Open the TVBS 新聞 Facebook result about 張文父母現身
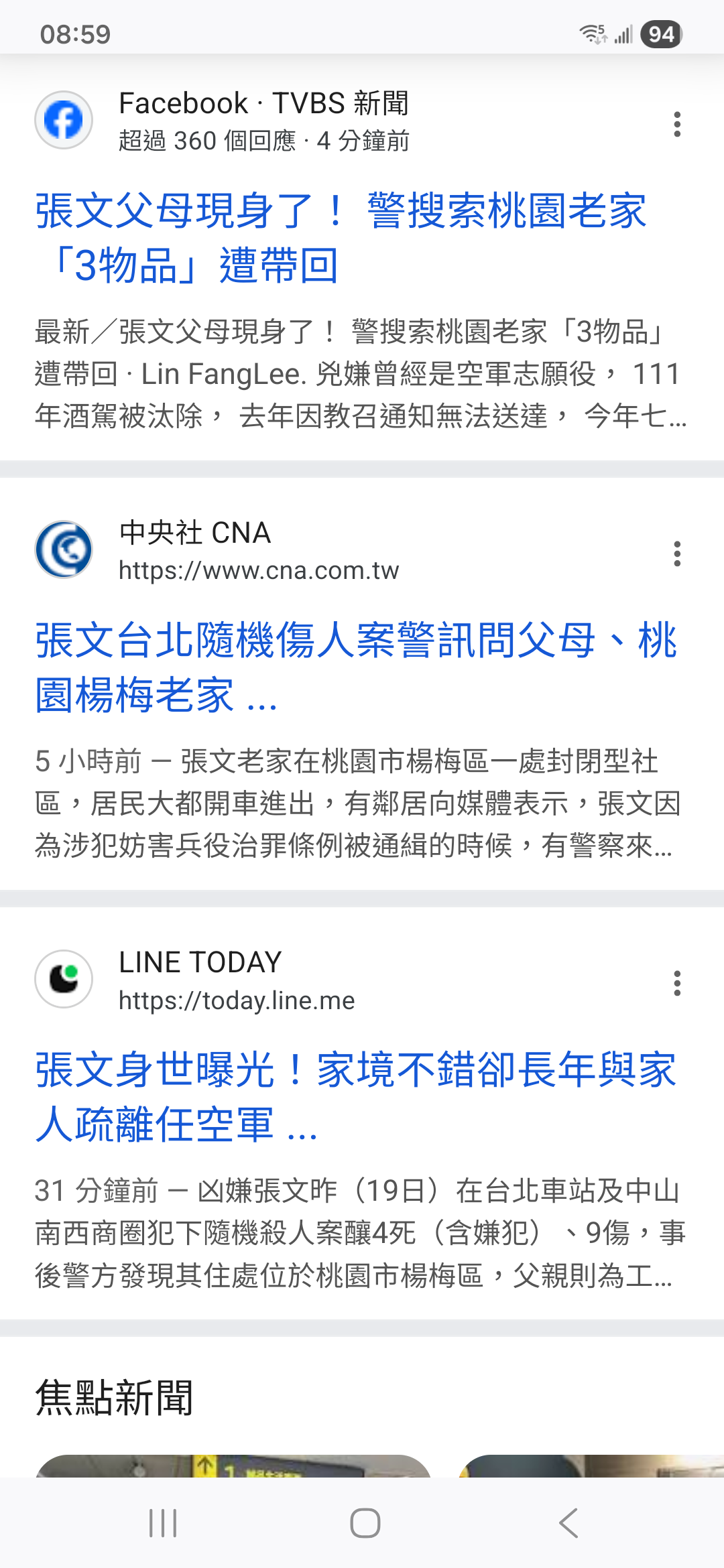The width and height of the screenshot is (724, 1568). coord(341,237)
